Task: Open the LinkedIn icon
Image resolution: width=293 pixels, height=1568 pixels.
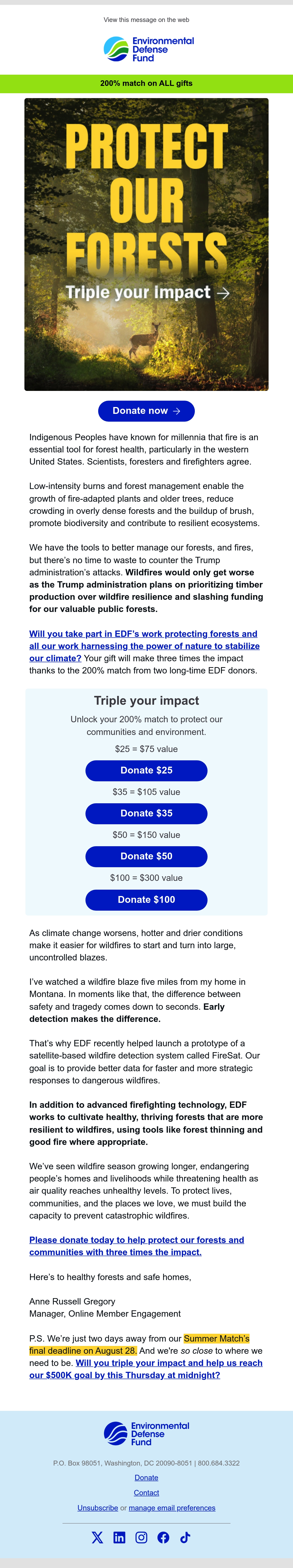Action: point(119,1537)
